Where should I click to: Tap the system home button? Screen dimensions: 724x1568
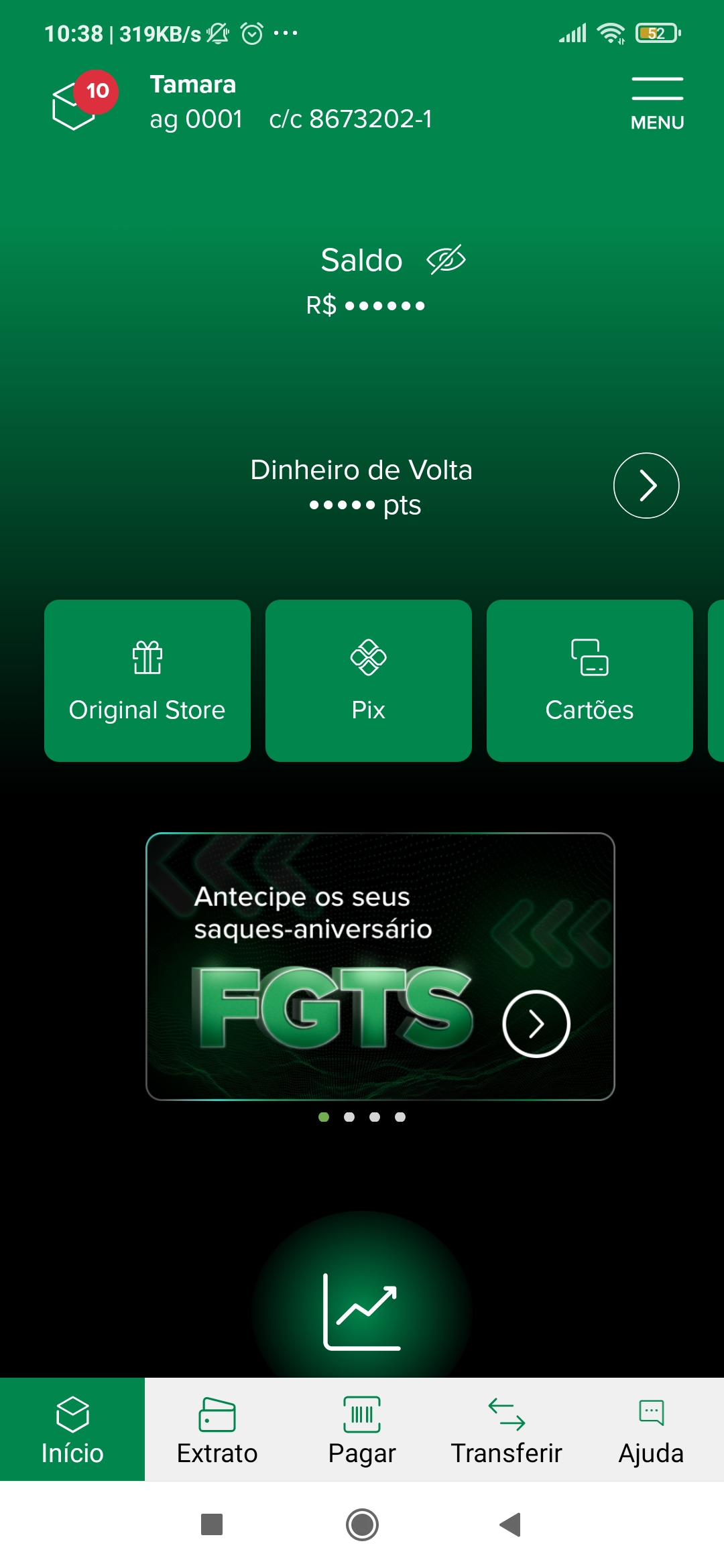(x=362, y=1524)
